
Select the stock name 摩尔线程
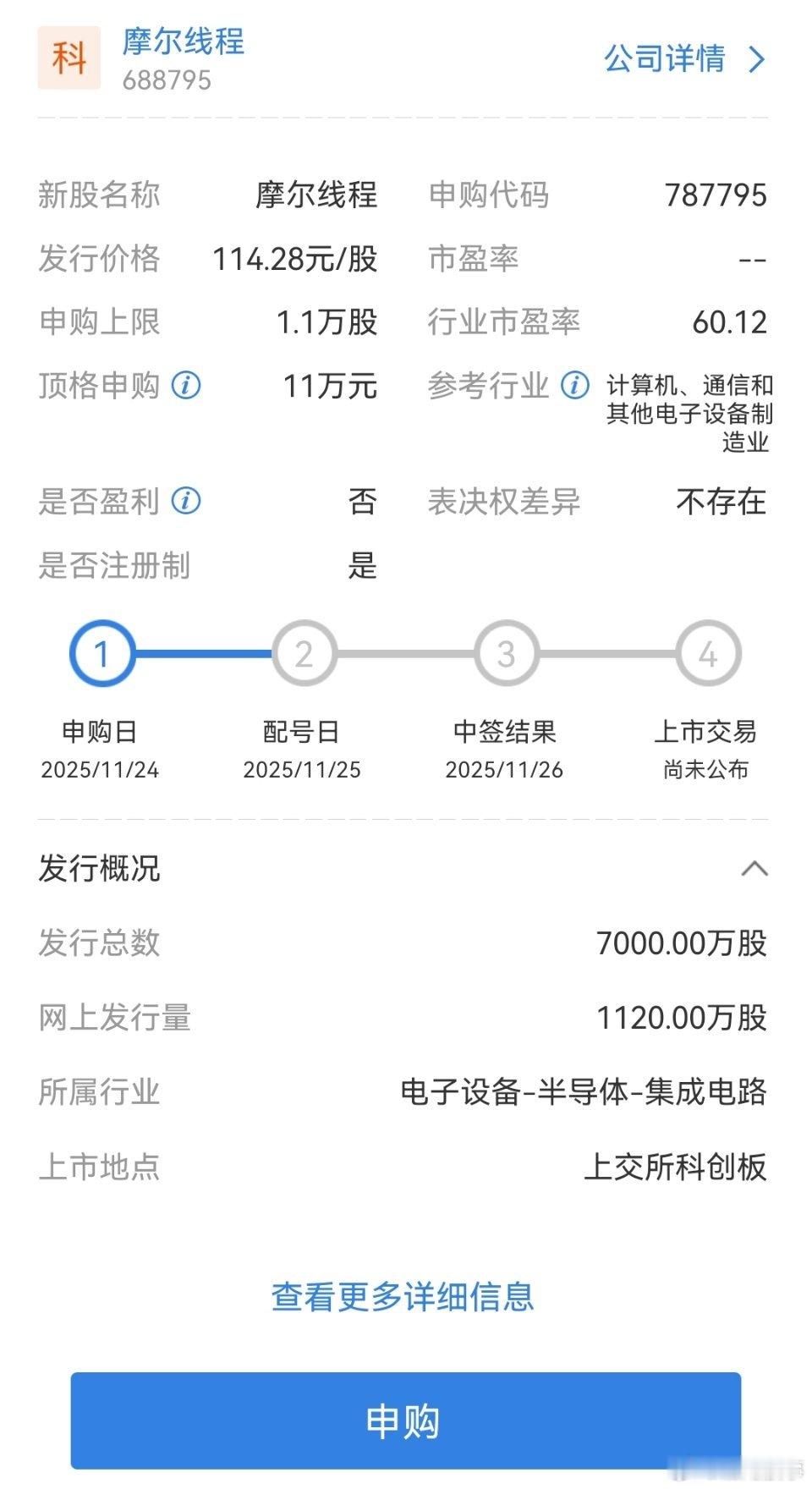click(180, 45)
